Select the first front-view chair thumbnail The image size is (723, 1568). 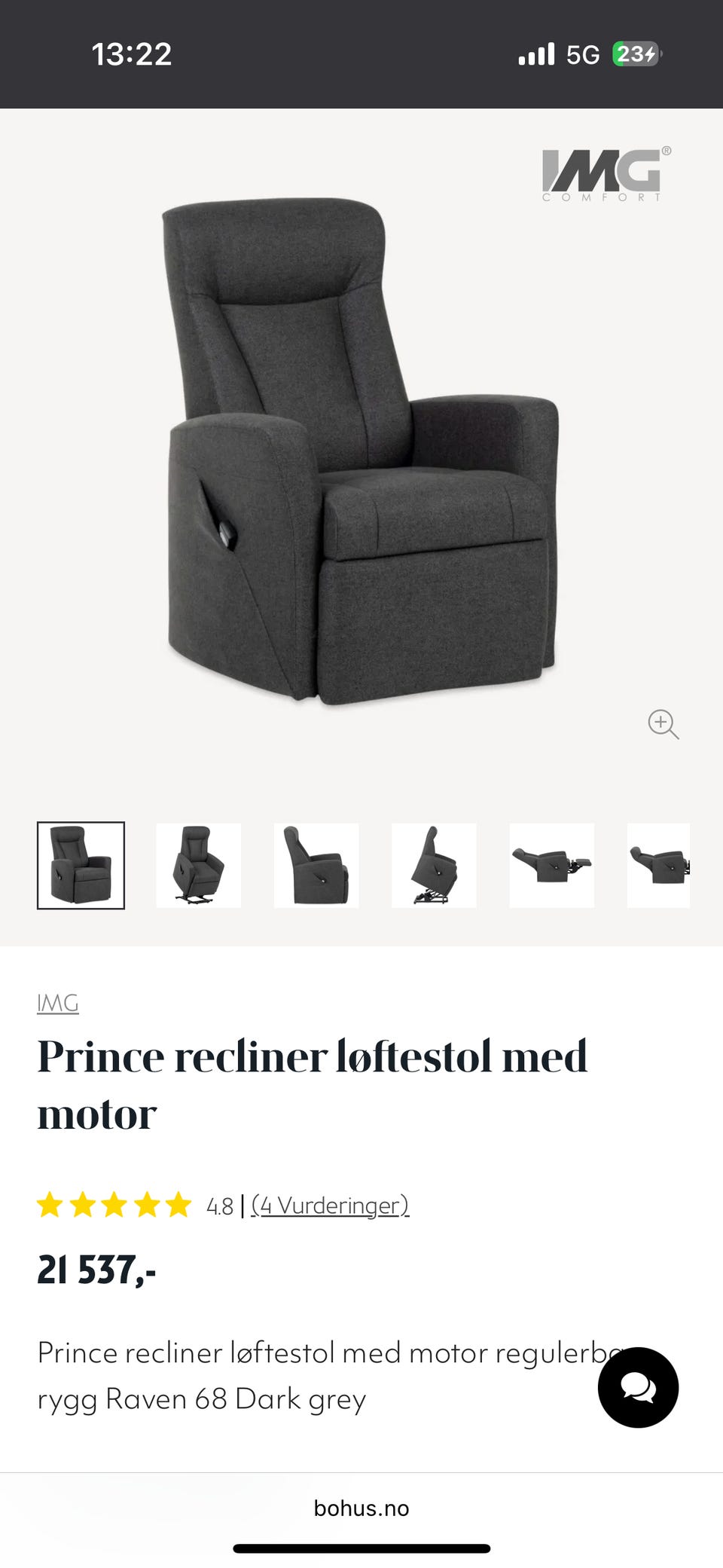(81, 865)
